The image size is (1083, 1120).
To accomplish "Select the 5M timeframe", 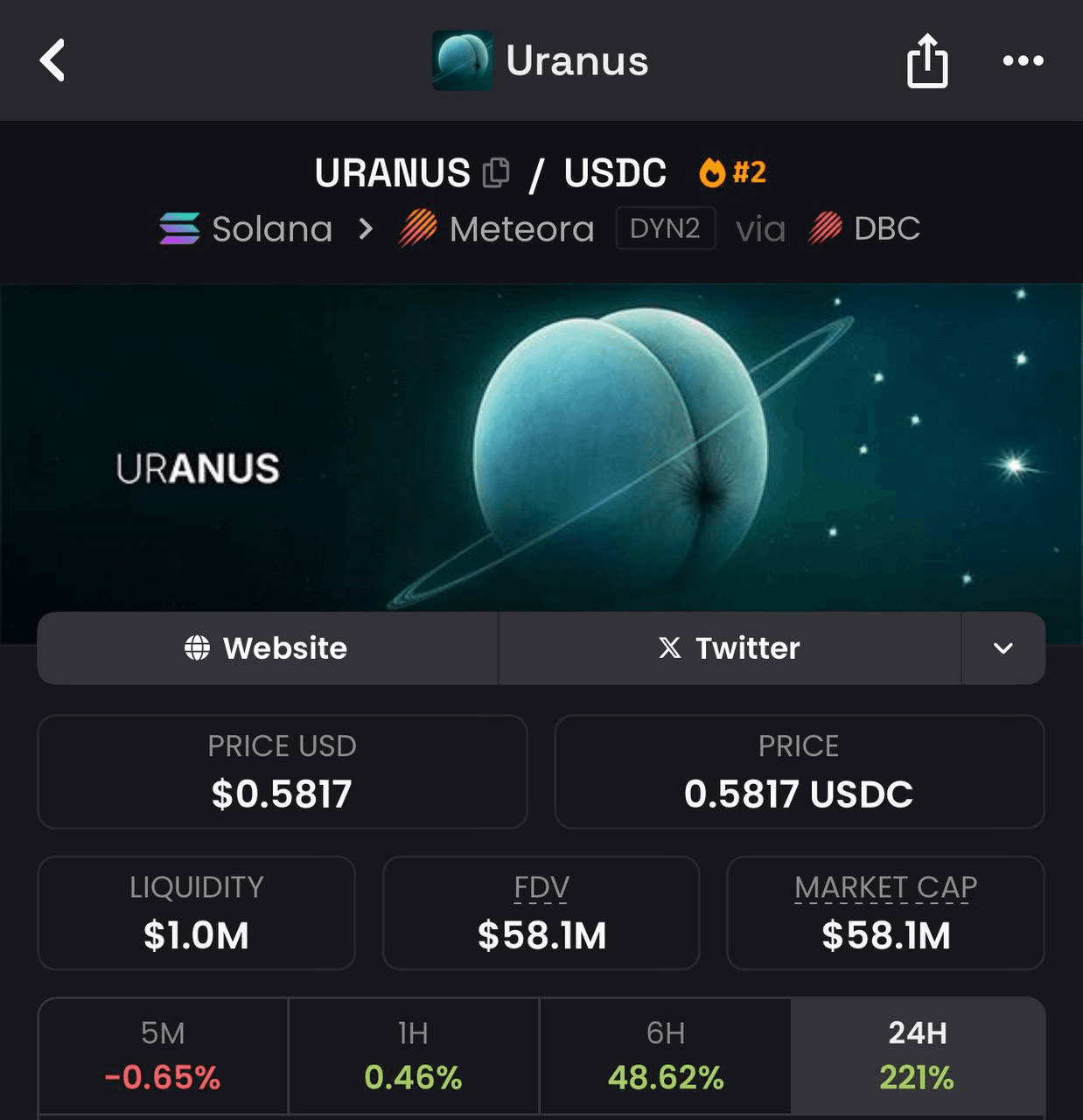I will click(x=163, y=1055).
